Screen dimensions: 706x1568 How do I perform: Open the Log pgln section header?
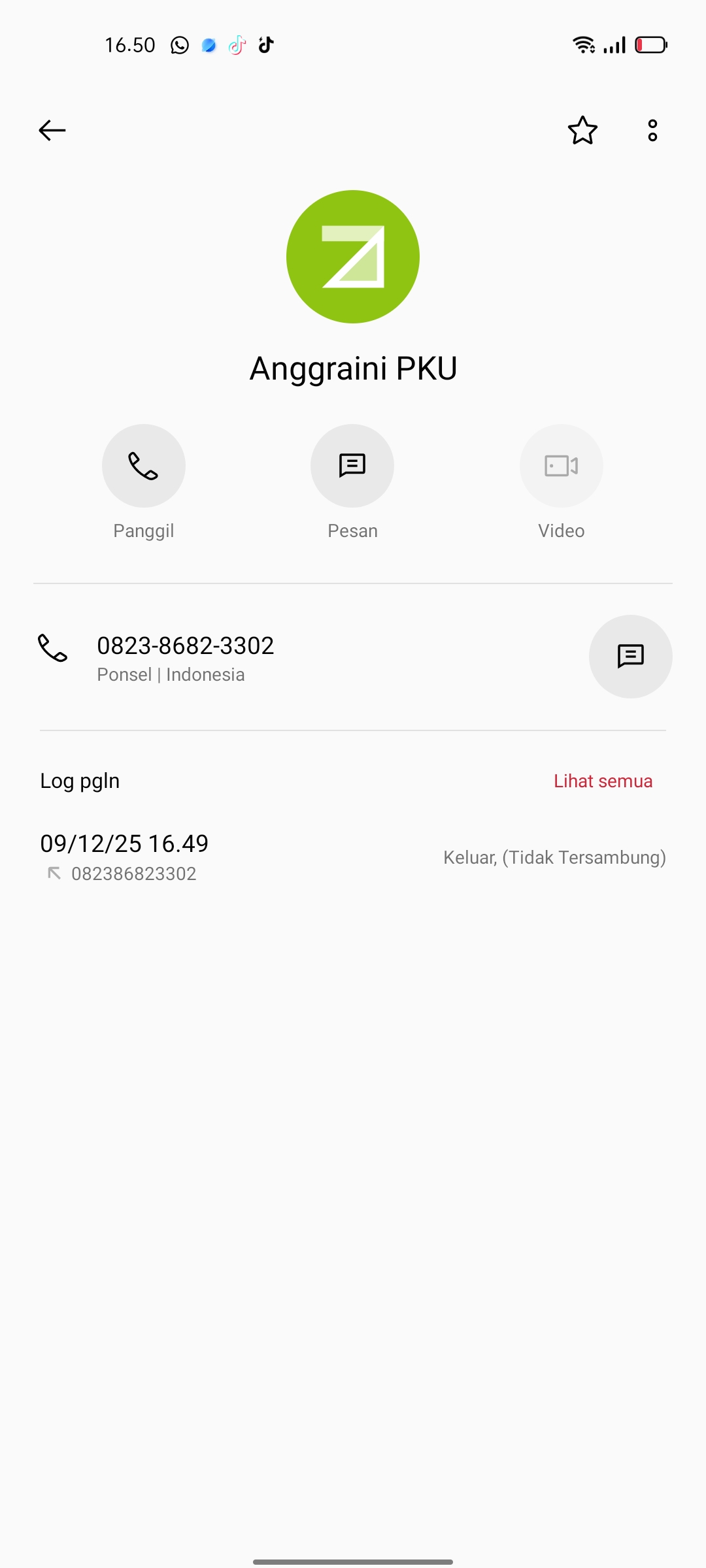point(79,780)
